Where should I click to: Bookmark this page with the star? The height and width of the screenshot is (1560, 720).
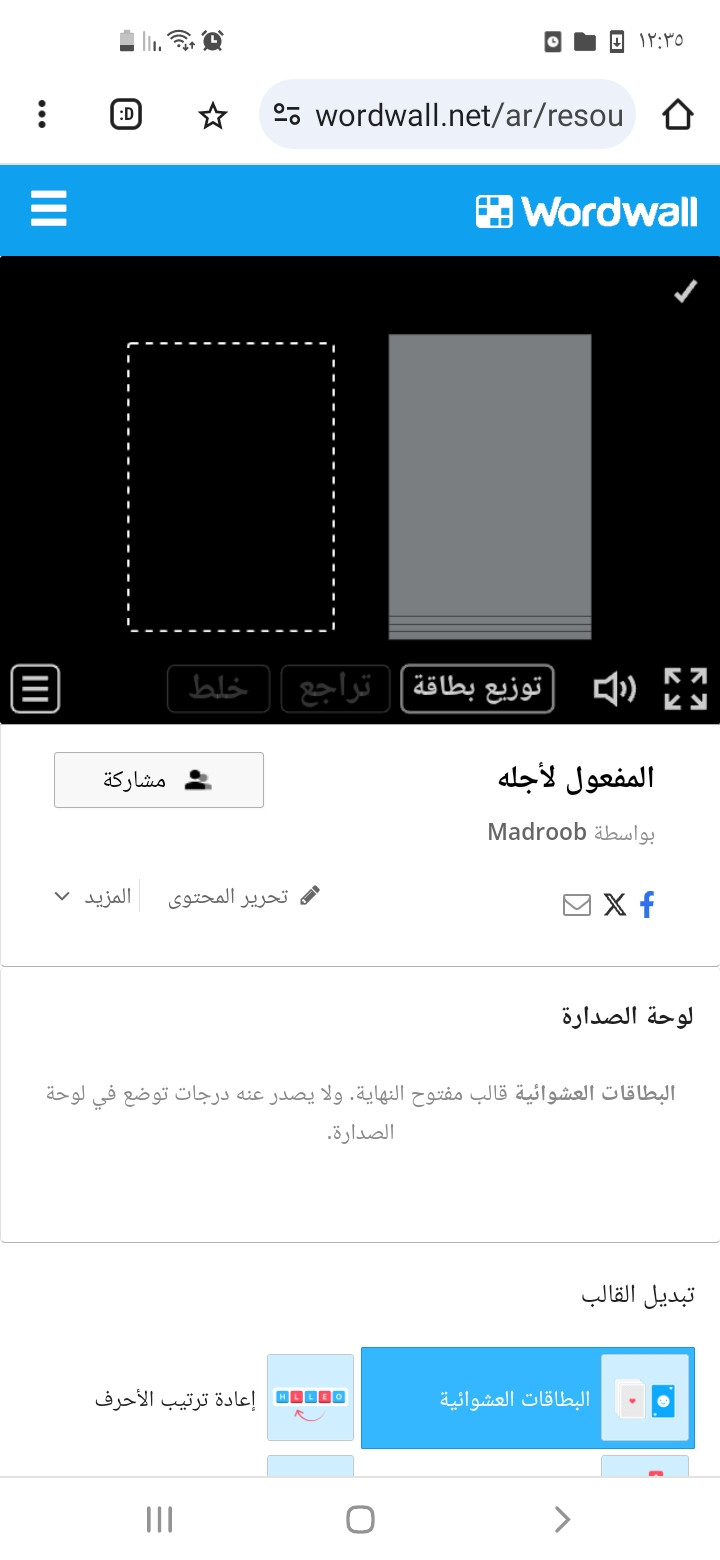pyautogui.click(x=212, y=115)
